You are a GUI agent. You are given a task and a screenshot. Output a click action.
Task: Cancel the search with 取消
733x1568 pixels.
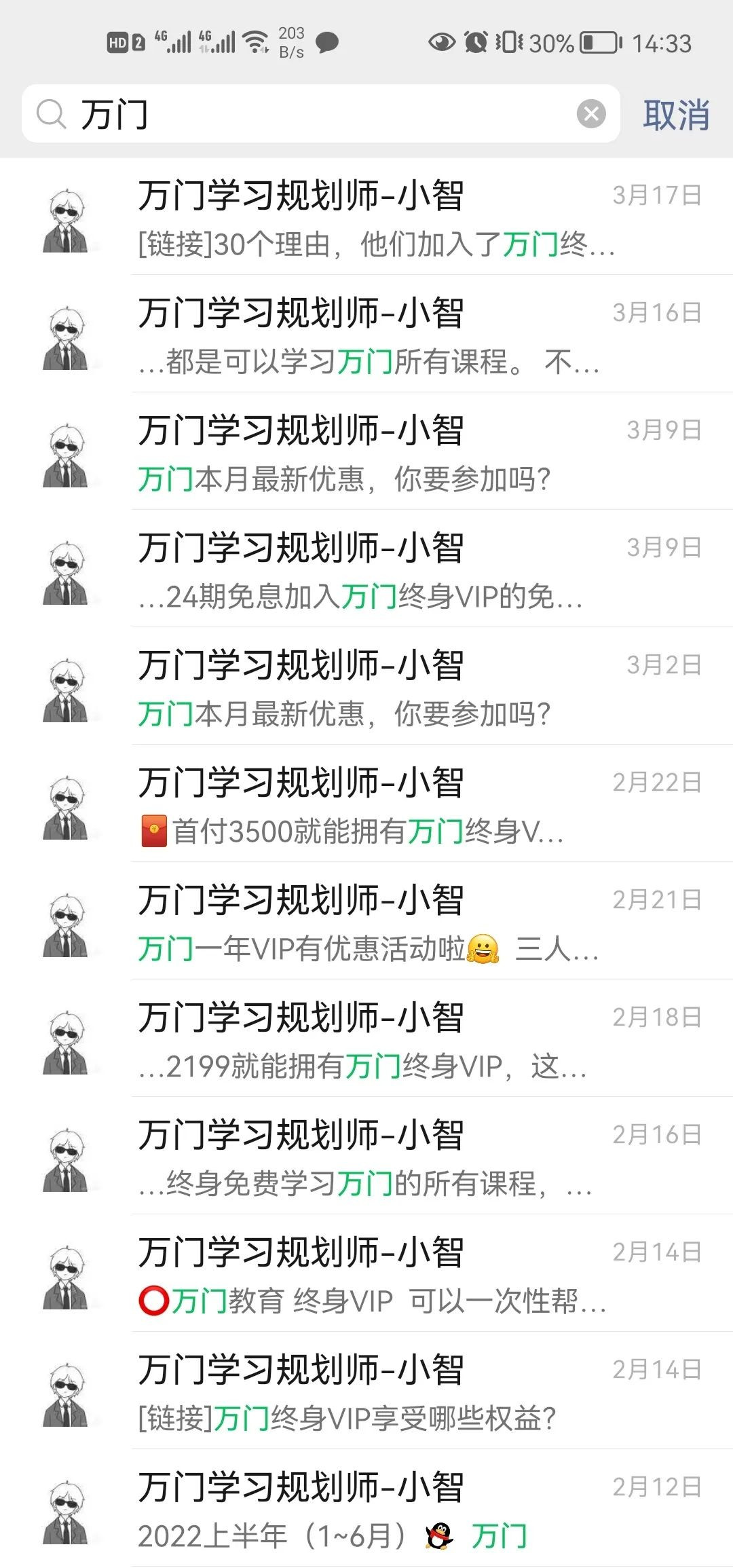[676, 115]
